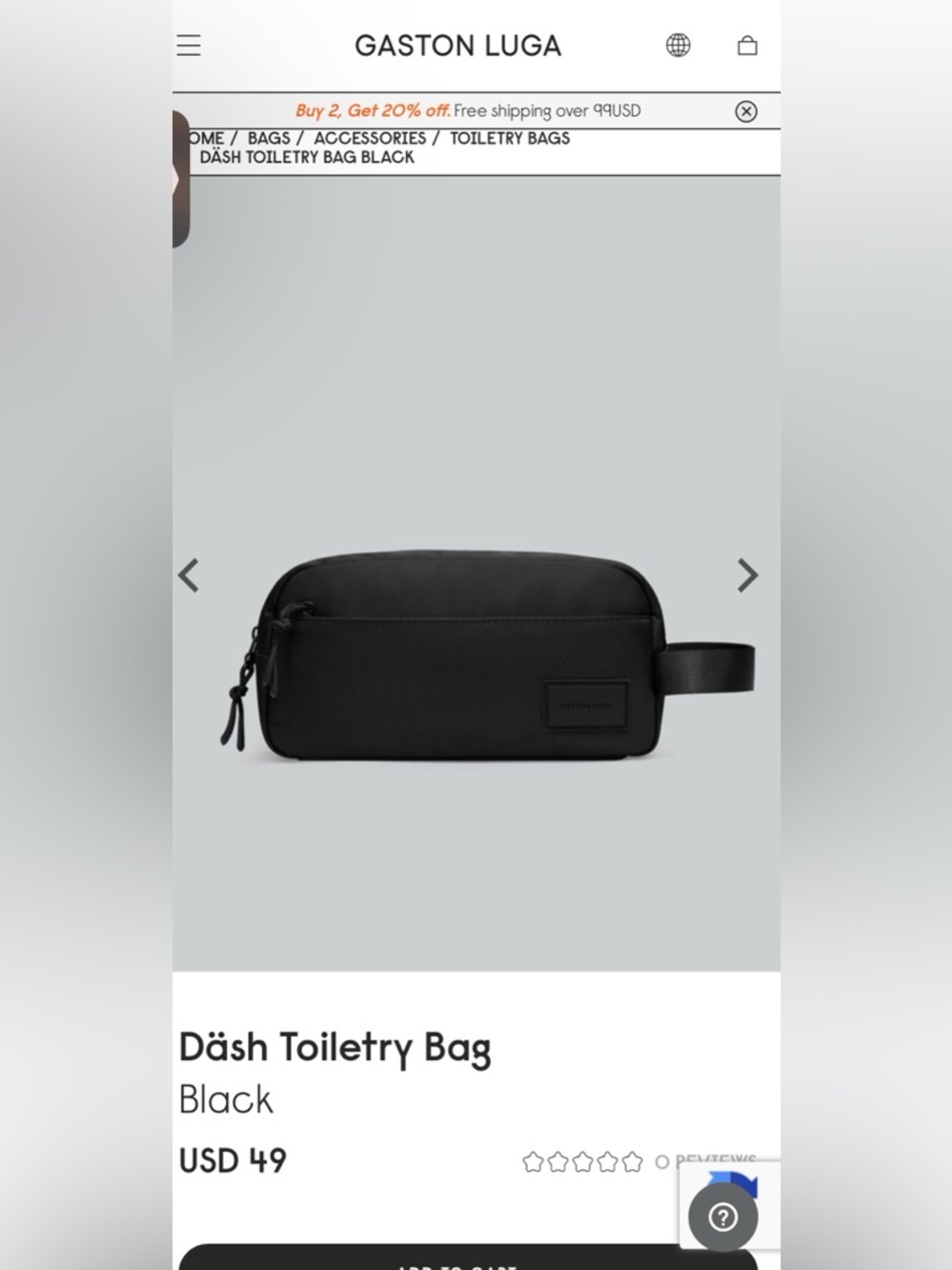952x1270 pixels.
Task: Click the Gaston Luga logo
Action: point(458,45)
